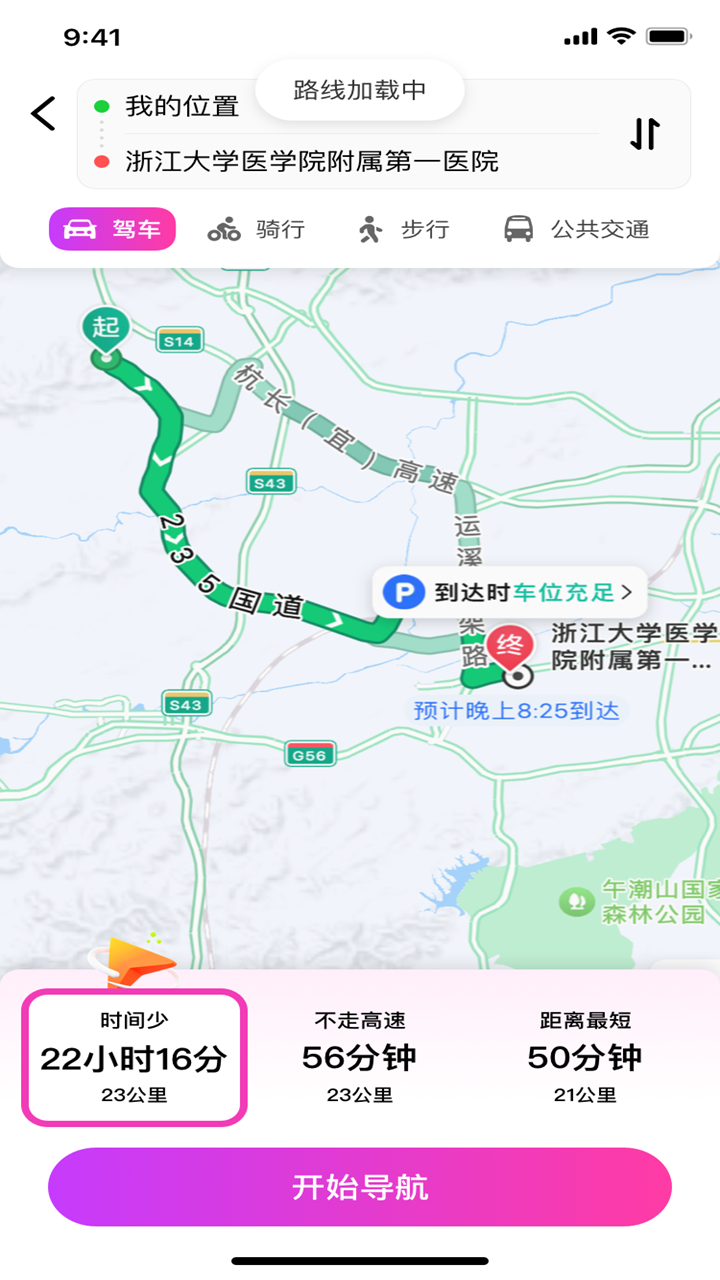
Task: Switch to 驾车 driving mode
Action: (112, 229)
